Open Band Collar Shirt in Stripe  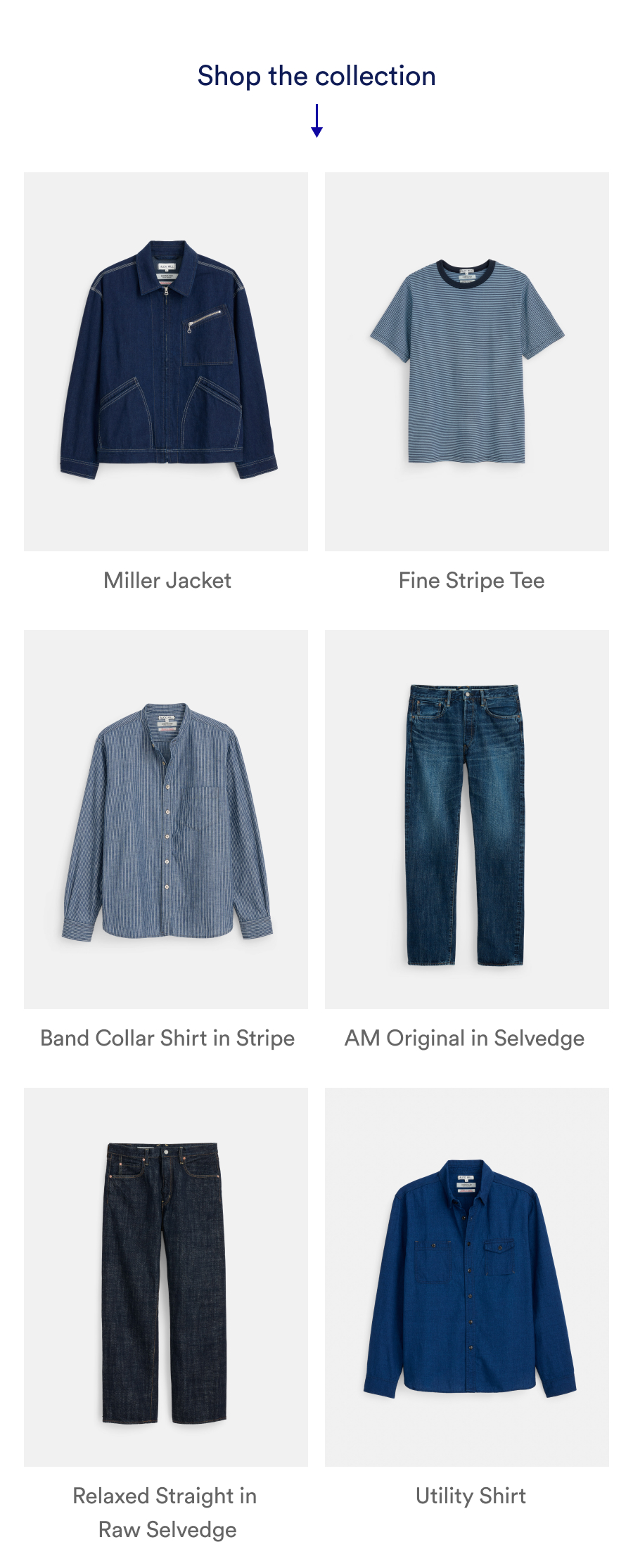click(166, 819)
